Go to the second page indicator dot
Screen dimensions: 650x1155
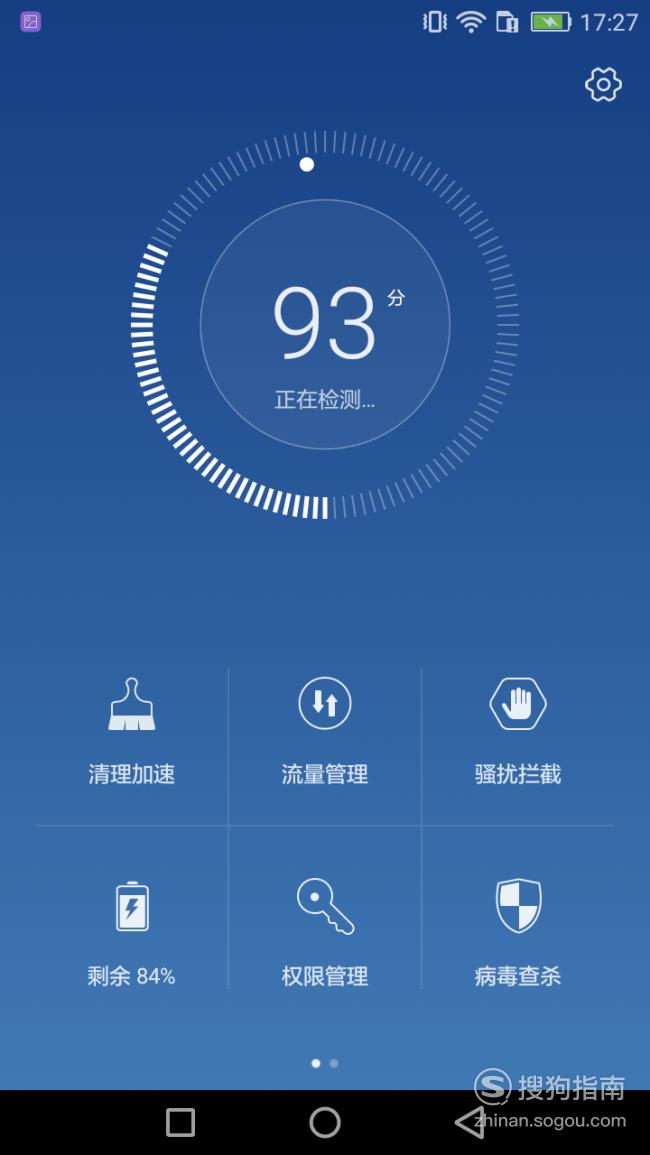[334, 1063]
